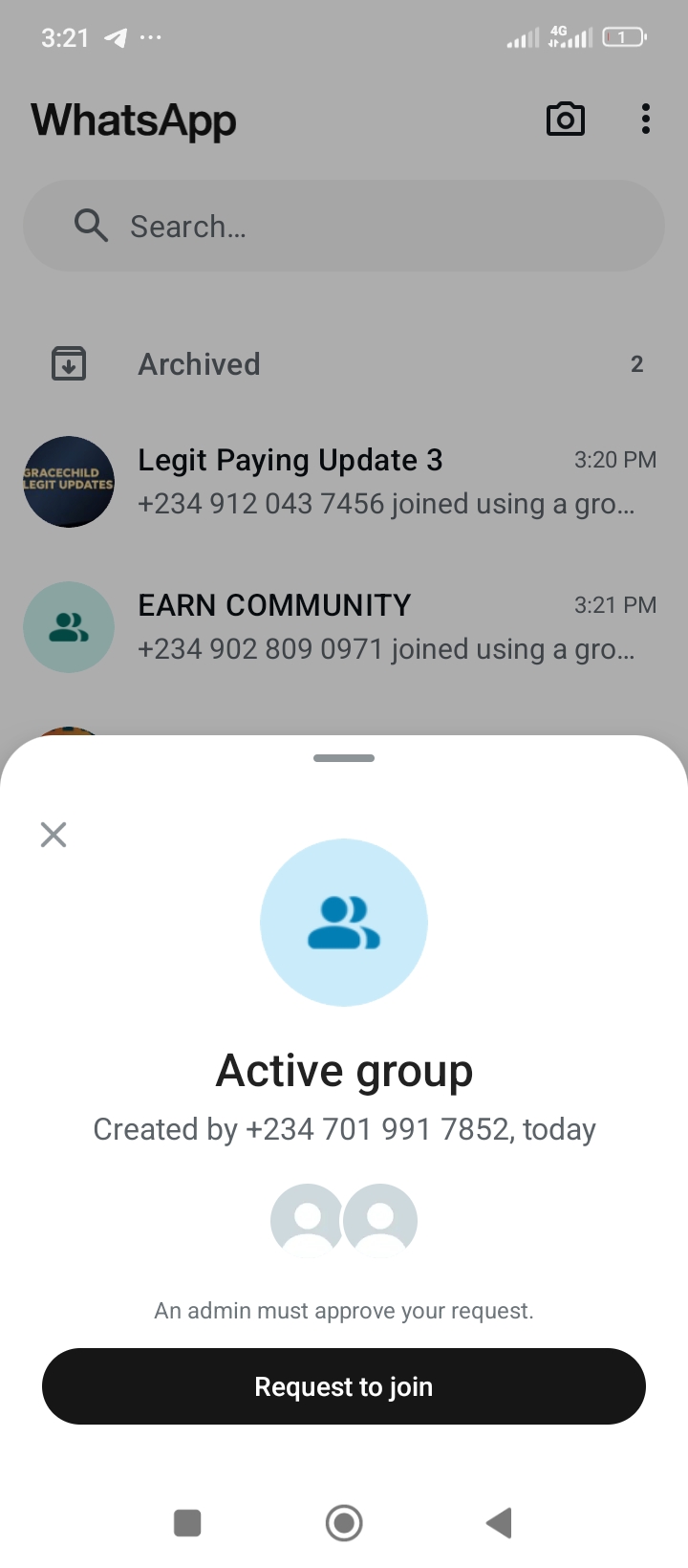Open Archived chats
Viewport: 688px width, 1568px height.
[344, 364]
